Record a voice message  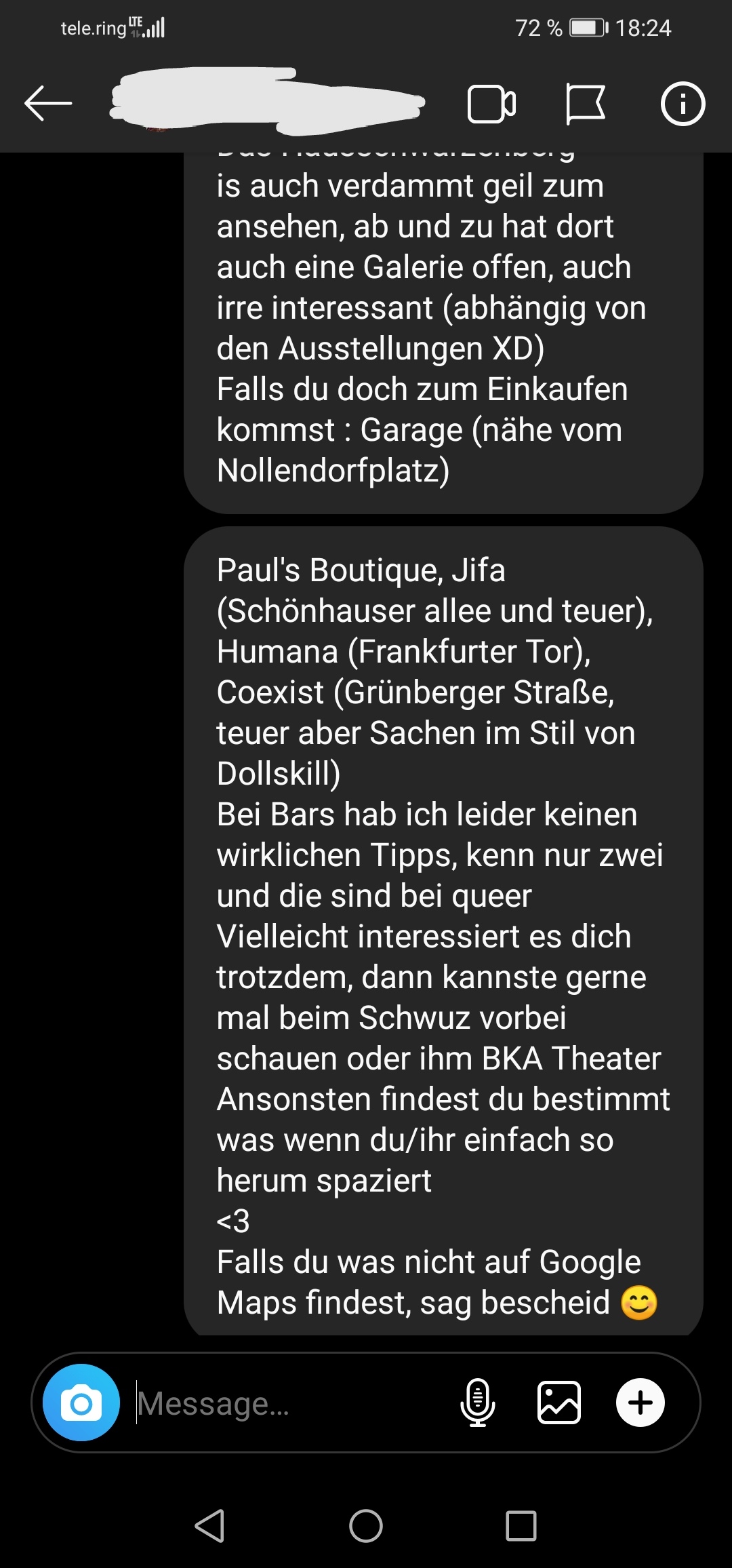[x=478, y=1403]
